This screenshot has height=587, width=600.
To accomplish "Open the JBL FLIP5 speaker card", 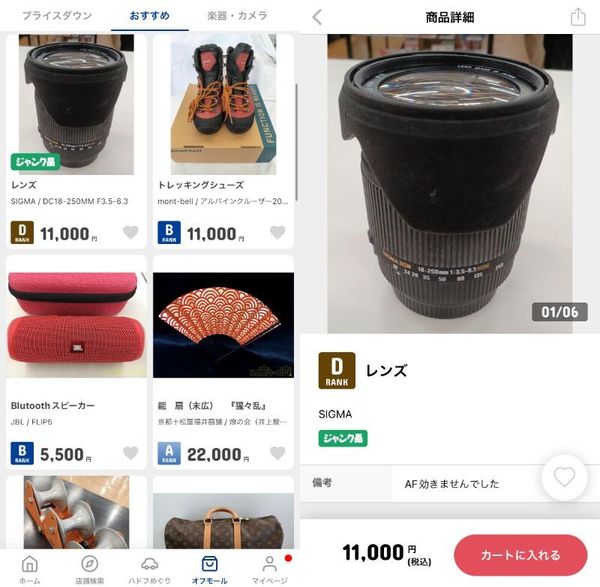I will point(76,362).
